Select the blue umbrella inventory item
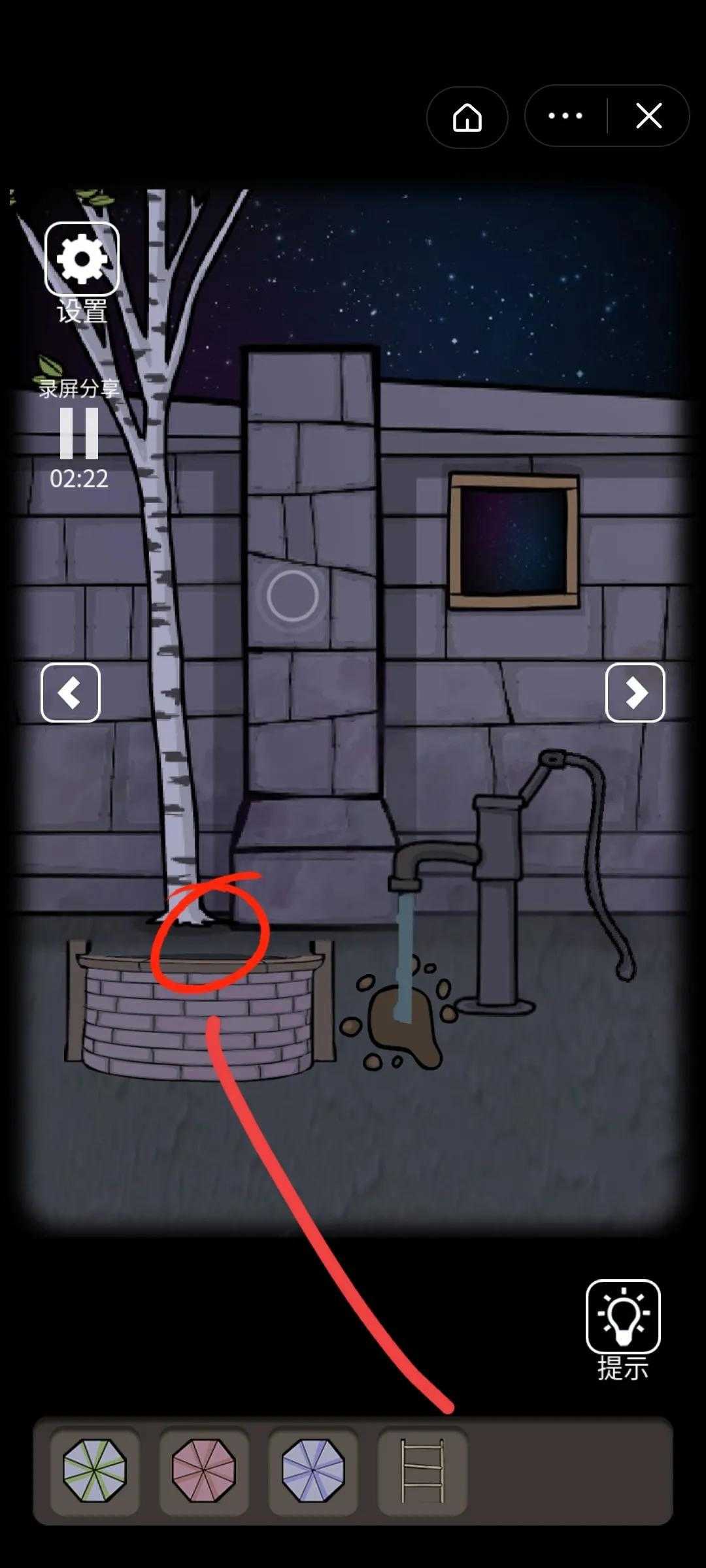The width and height of the screenshot is (706, 1568). click(x=313, y=1470)
